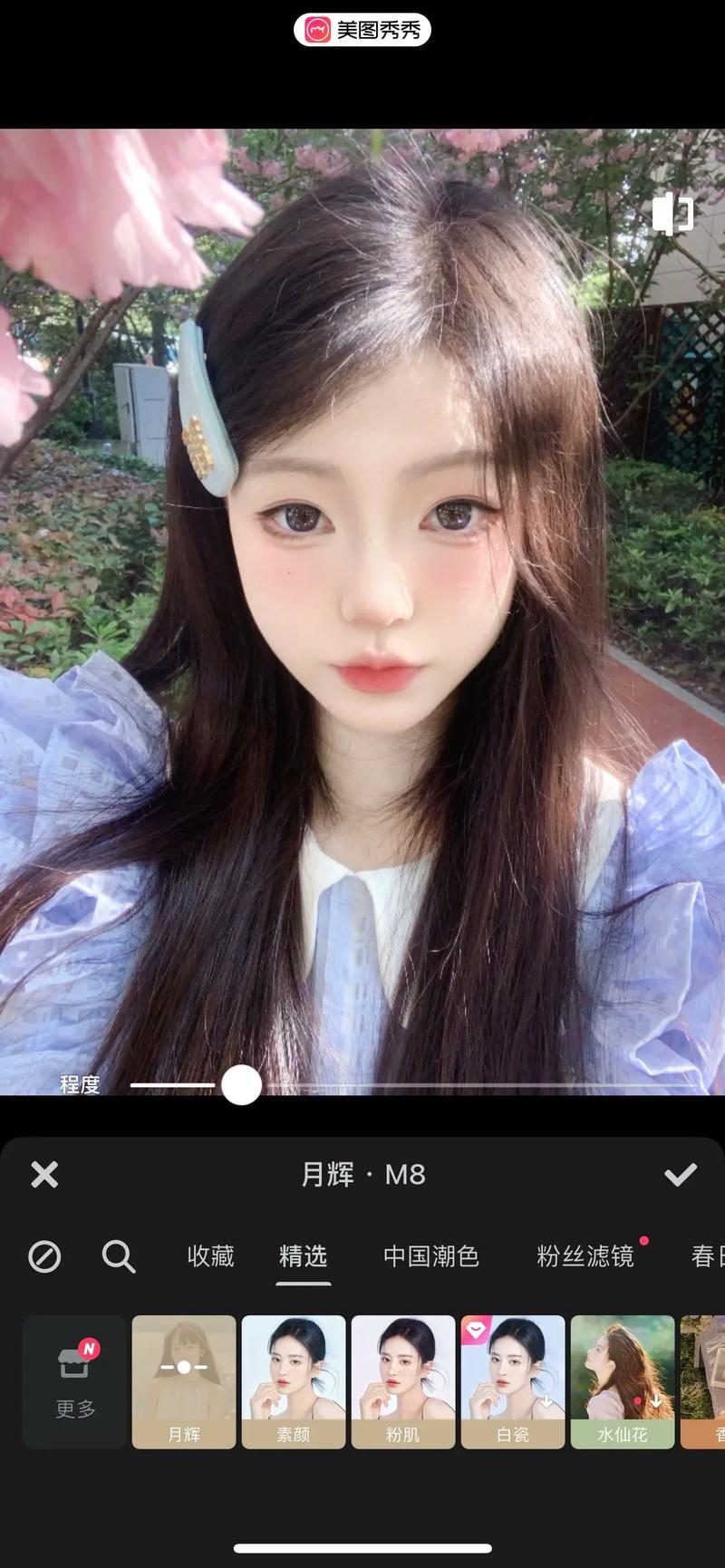725x1568 pixels.
Task: Confirm the filter with the checkmark
Action: coord(680,1175)
